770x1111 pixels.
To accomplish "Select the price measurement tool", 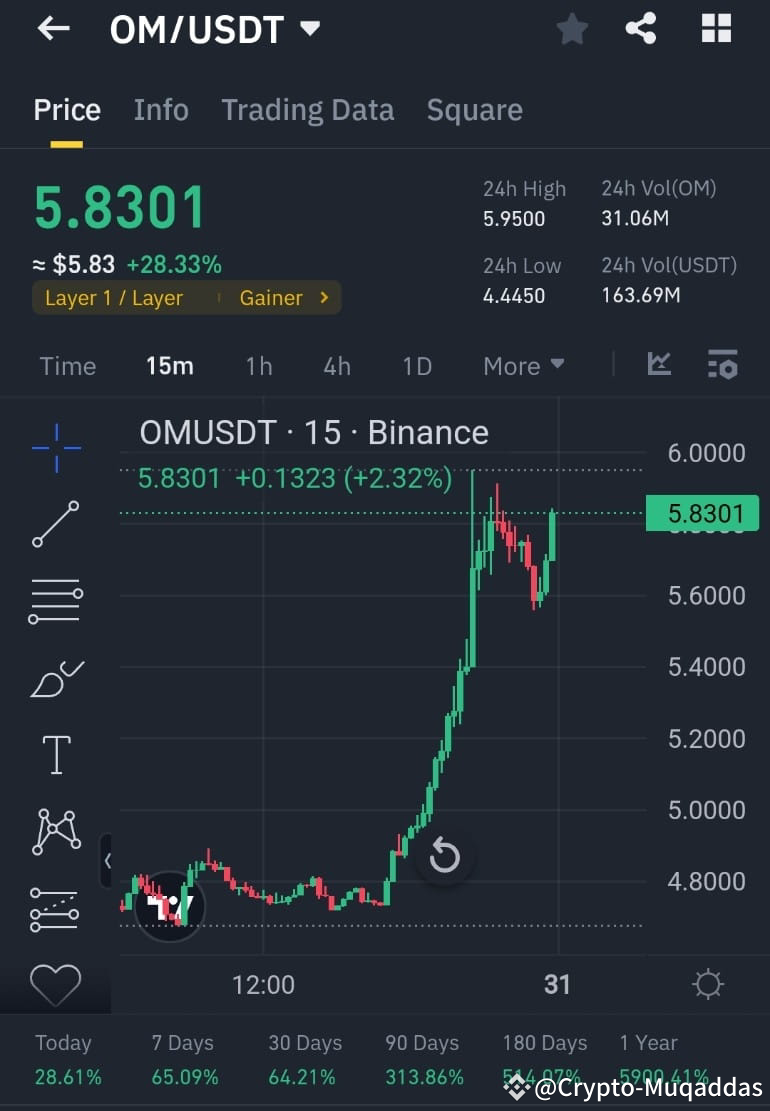I will coord(55,908).
